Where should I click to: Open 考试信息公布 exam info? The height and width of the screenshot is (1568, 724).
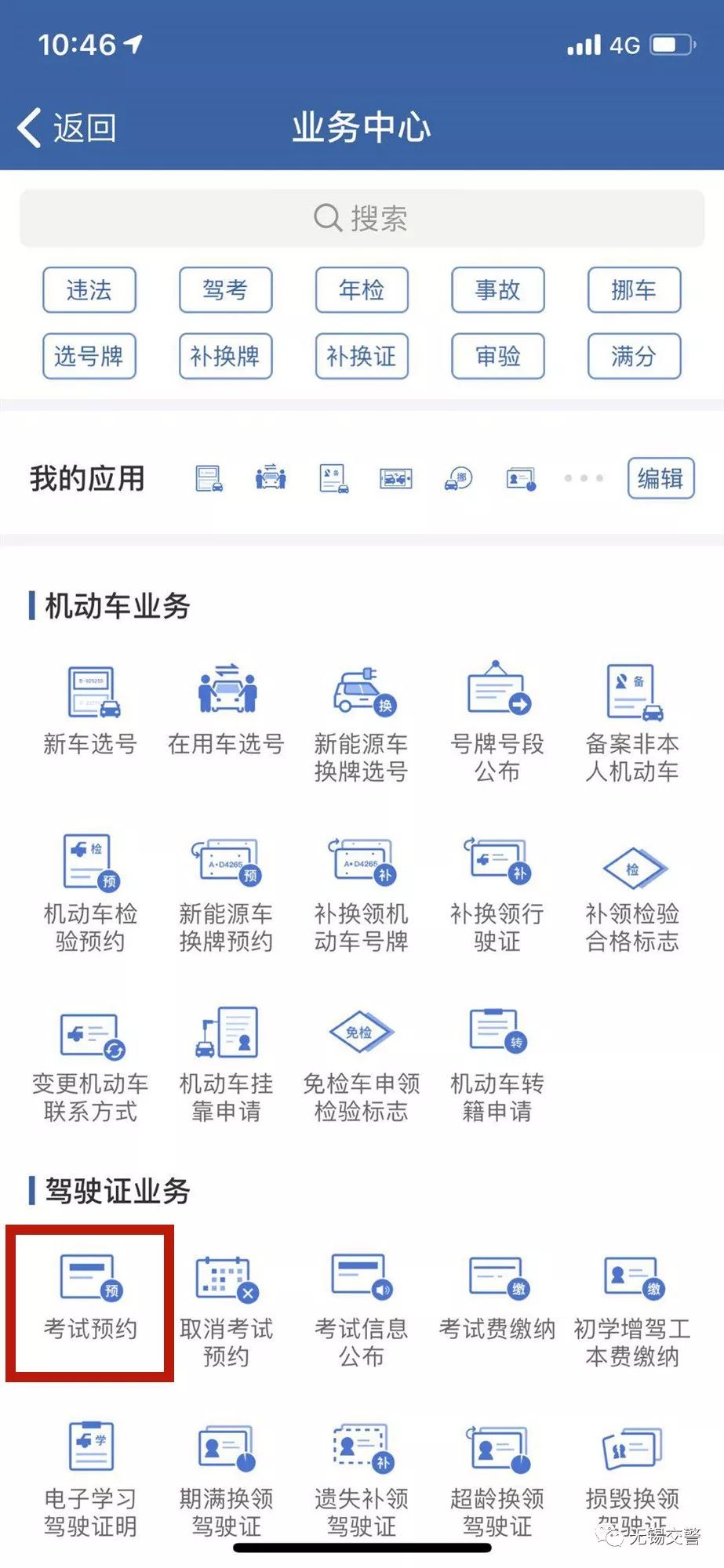click(x=361, y=1282)
